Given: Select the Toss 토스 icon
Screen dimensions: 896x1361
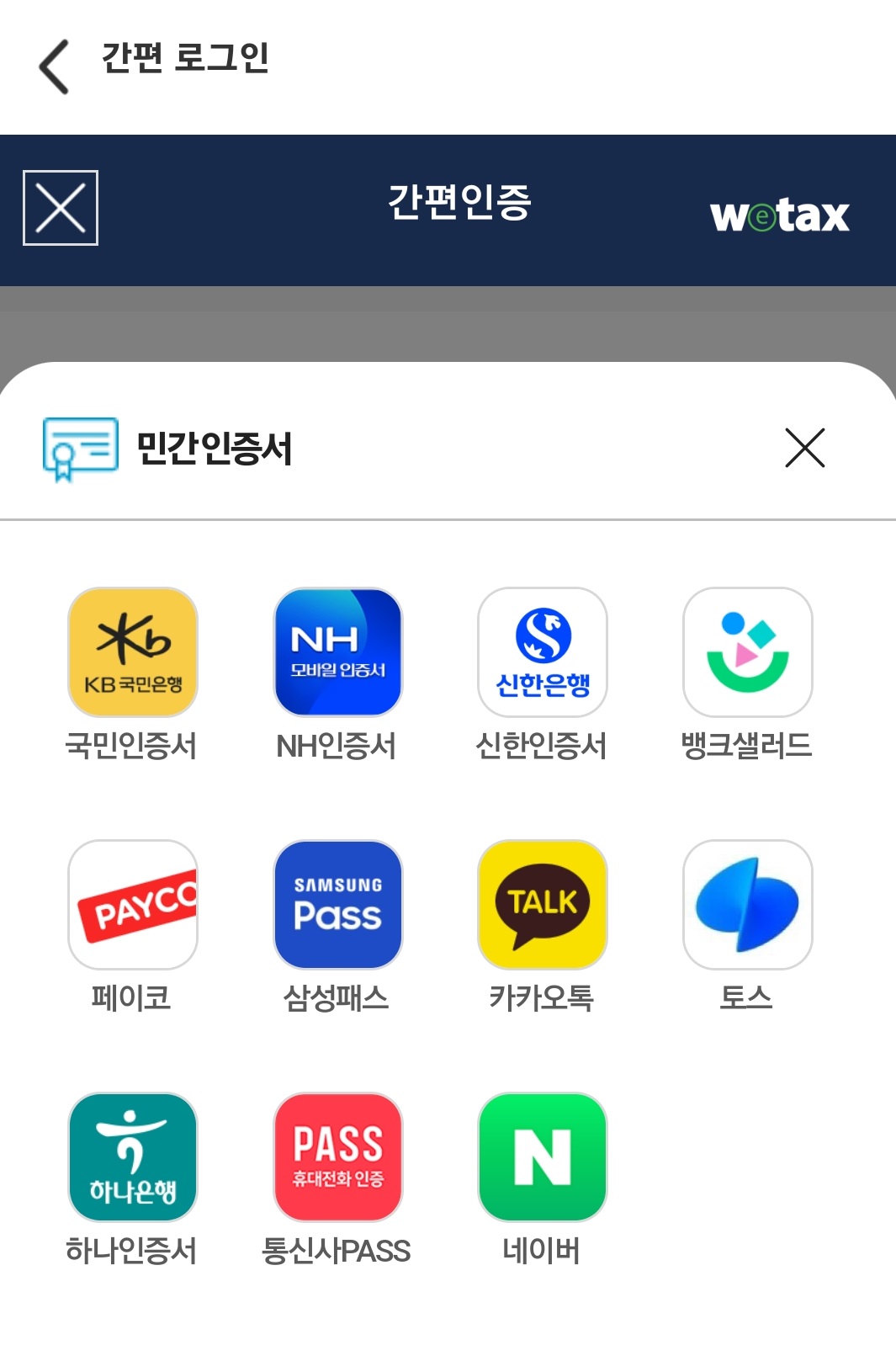Looking at the screenshot, I should click(x=748, y=905).
